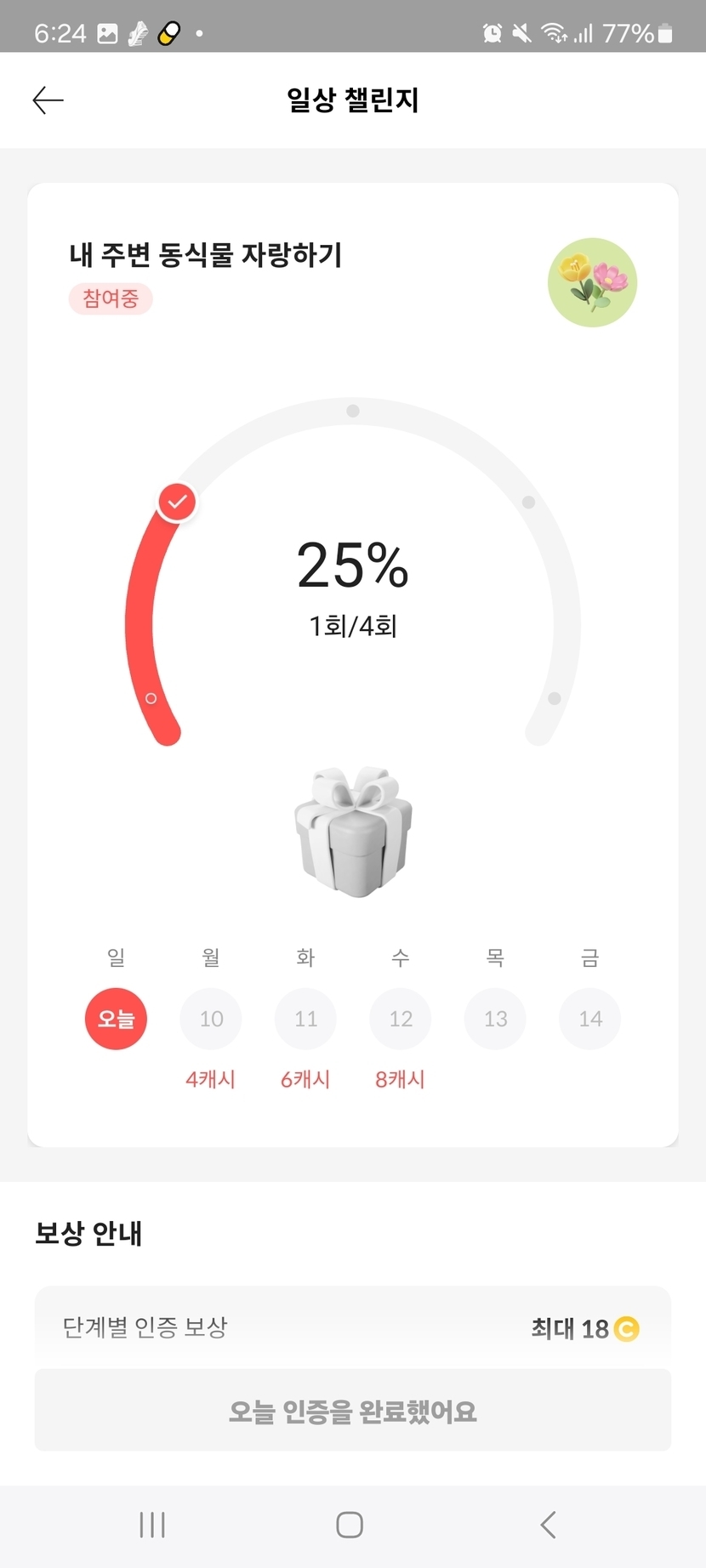Go back using the top arrow
This screenshot has height=1568, width=706.
(x=48, y=100)
